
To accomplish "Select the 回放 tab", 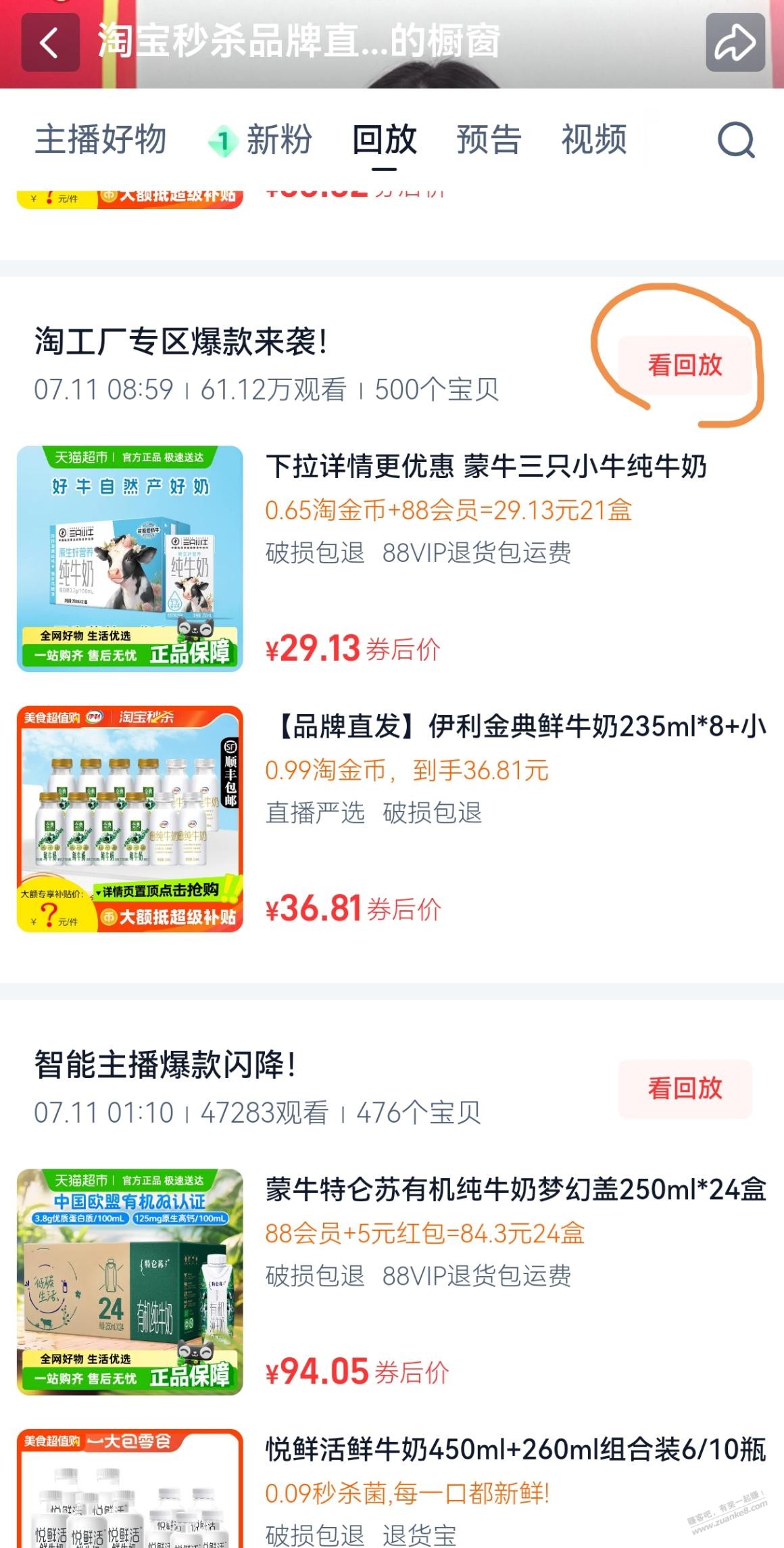I will tap(384, 140).
